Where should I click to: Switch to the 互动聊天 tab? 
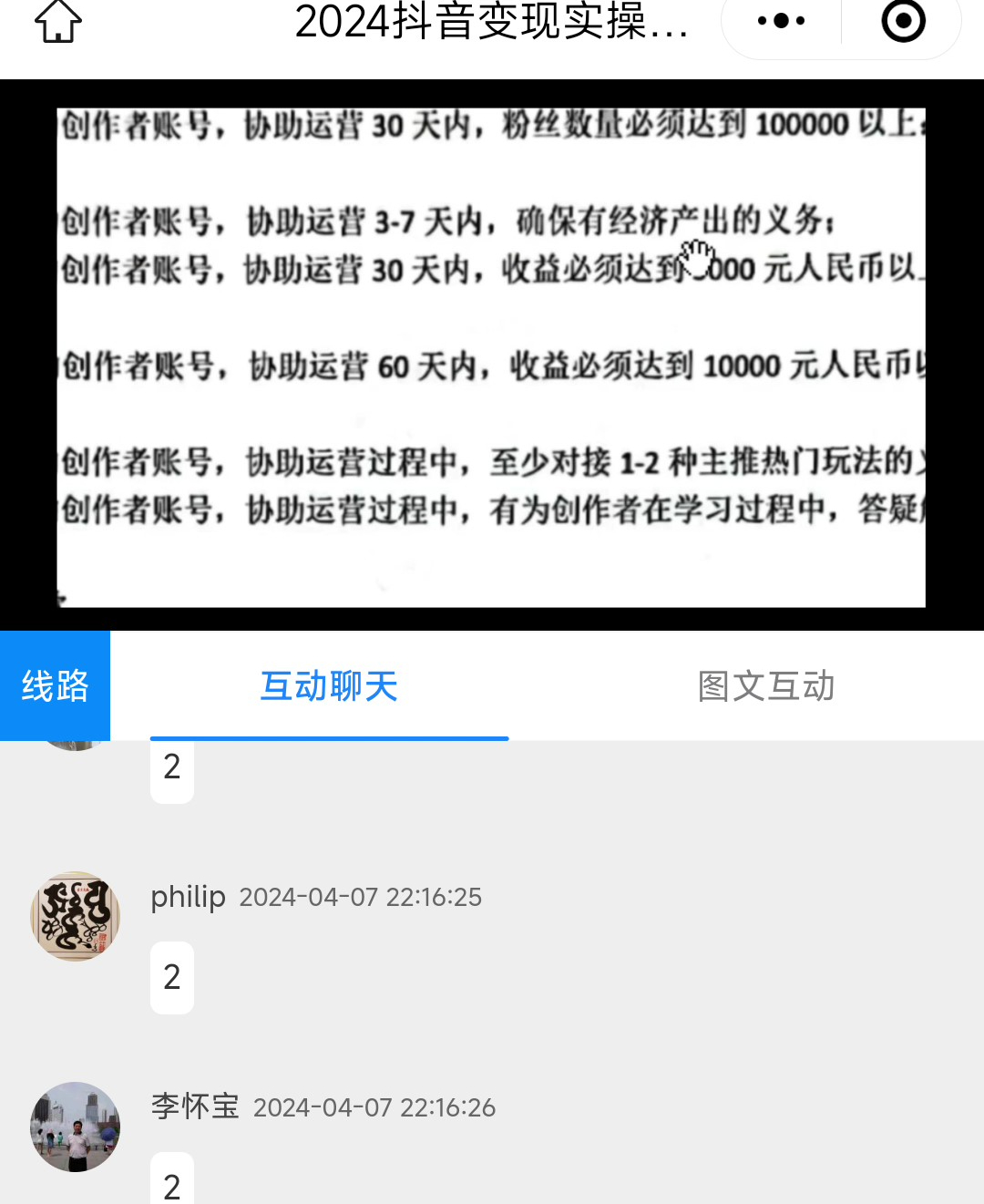pos(329,686)
